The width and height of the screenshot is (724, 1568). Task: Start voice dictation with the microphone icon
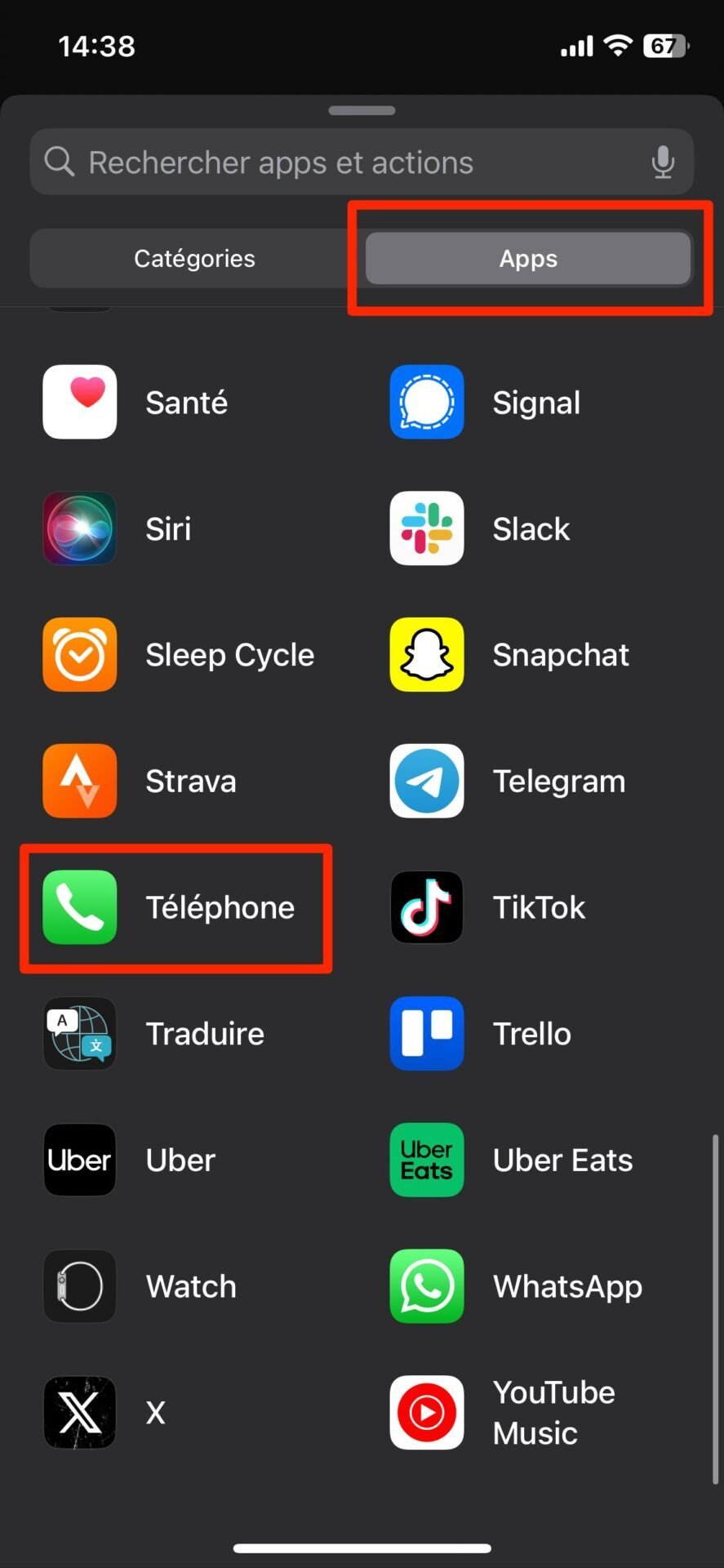[663, 162]
